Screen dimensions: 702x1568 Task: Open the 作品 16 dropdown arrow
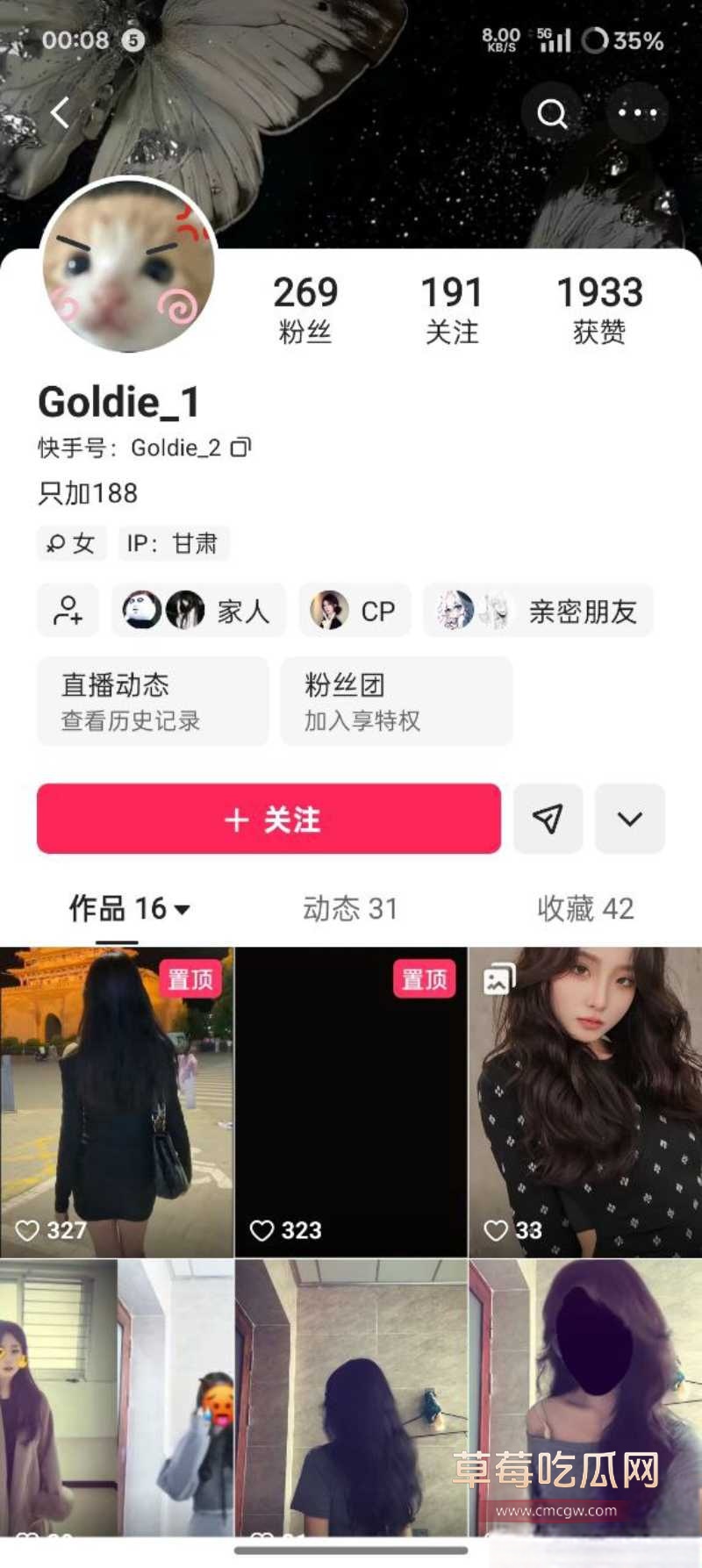coord(183,911)
